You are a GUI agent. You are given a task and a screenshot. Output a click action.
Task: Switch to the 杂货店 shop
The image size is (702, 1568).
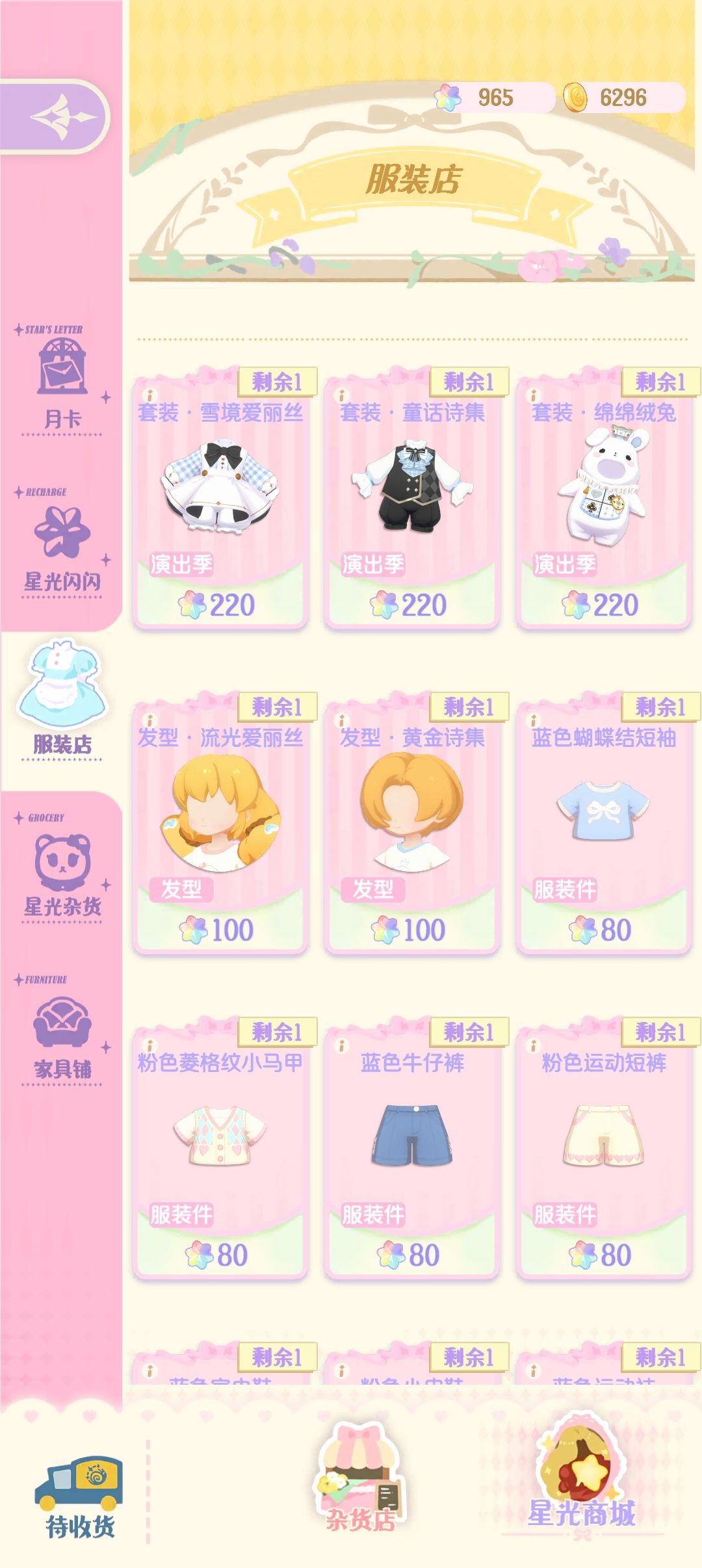pyautogui.click(x=359, y=1477)
